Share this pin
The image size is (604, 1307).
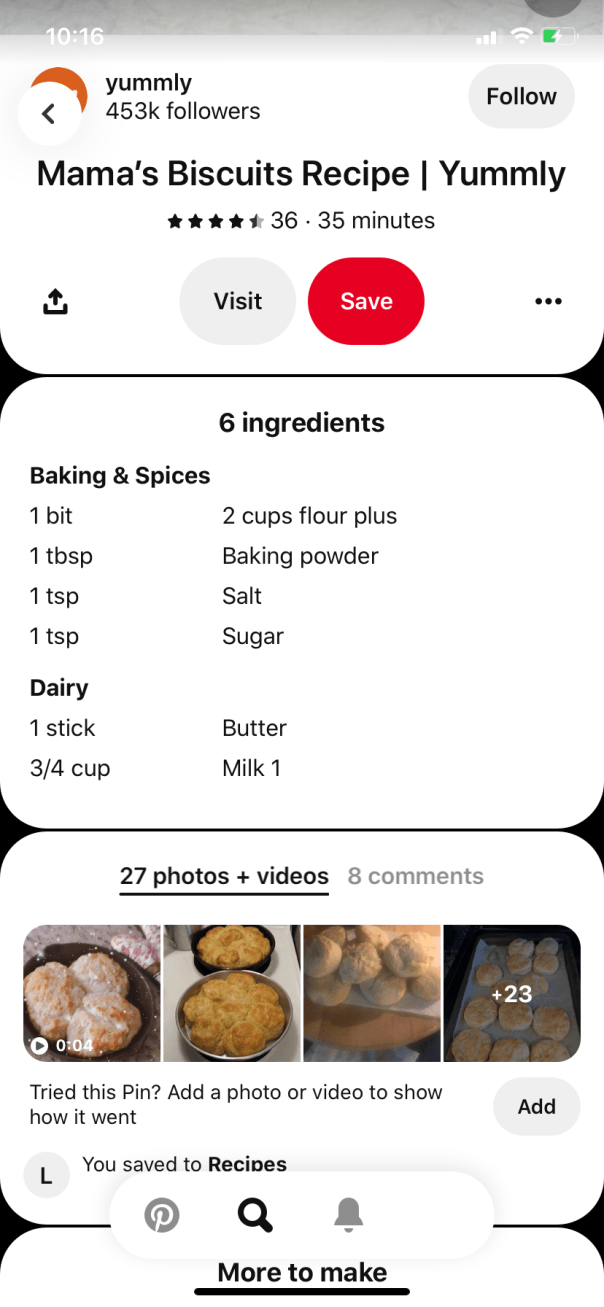(x=56, y=301)
